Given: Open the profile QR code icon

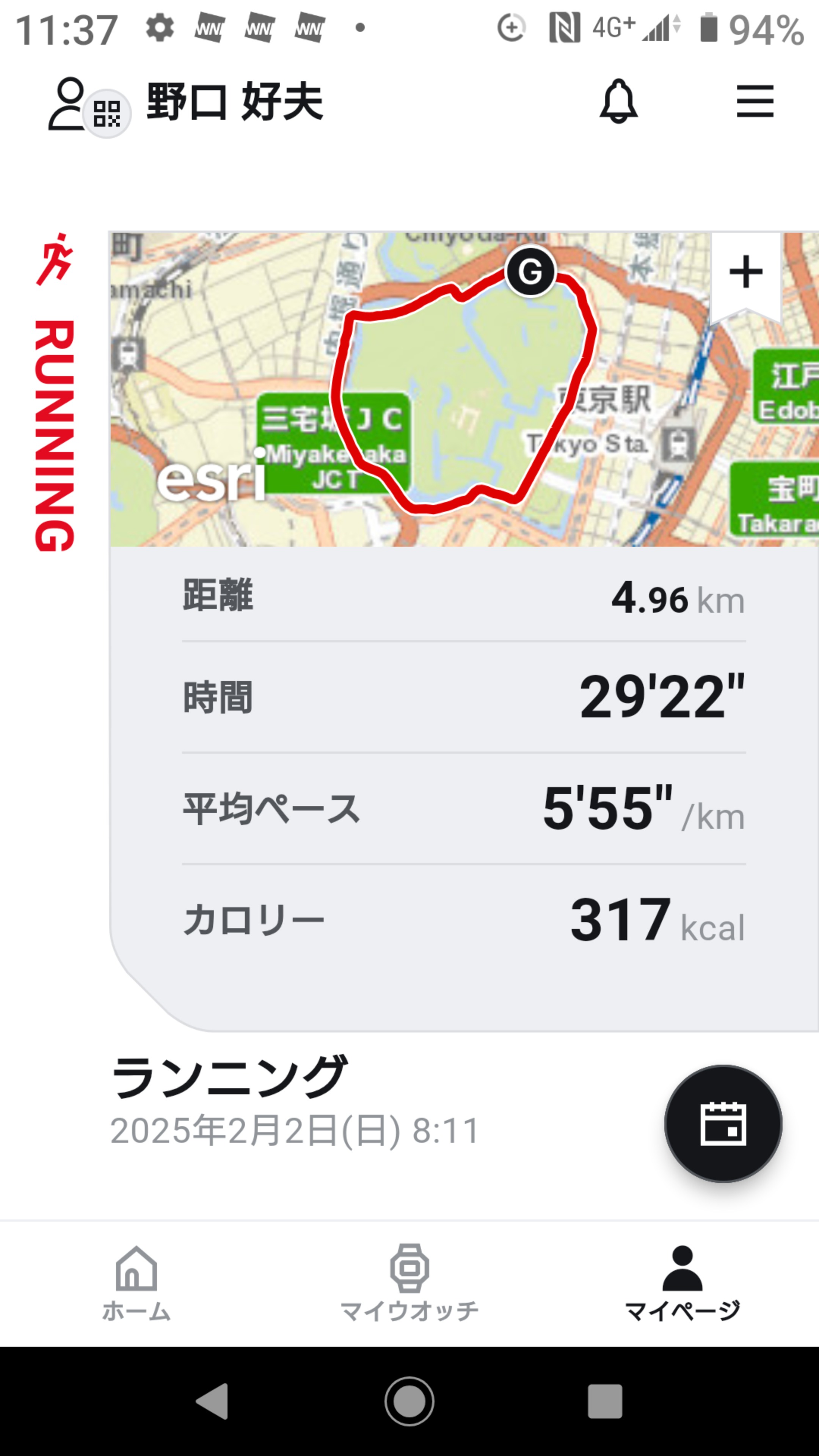Looking at the screenshot, I should [107, 114].
